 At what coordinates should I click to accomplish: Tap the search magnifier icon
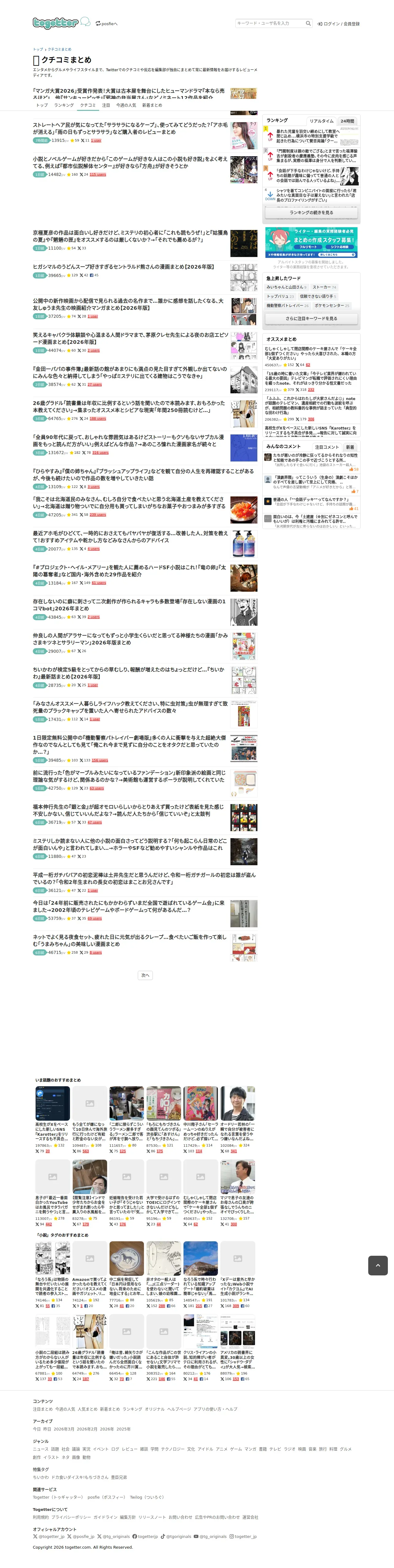click(x=308, y=23)
